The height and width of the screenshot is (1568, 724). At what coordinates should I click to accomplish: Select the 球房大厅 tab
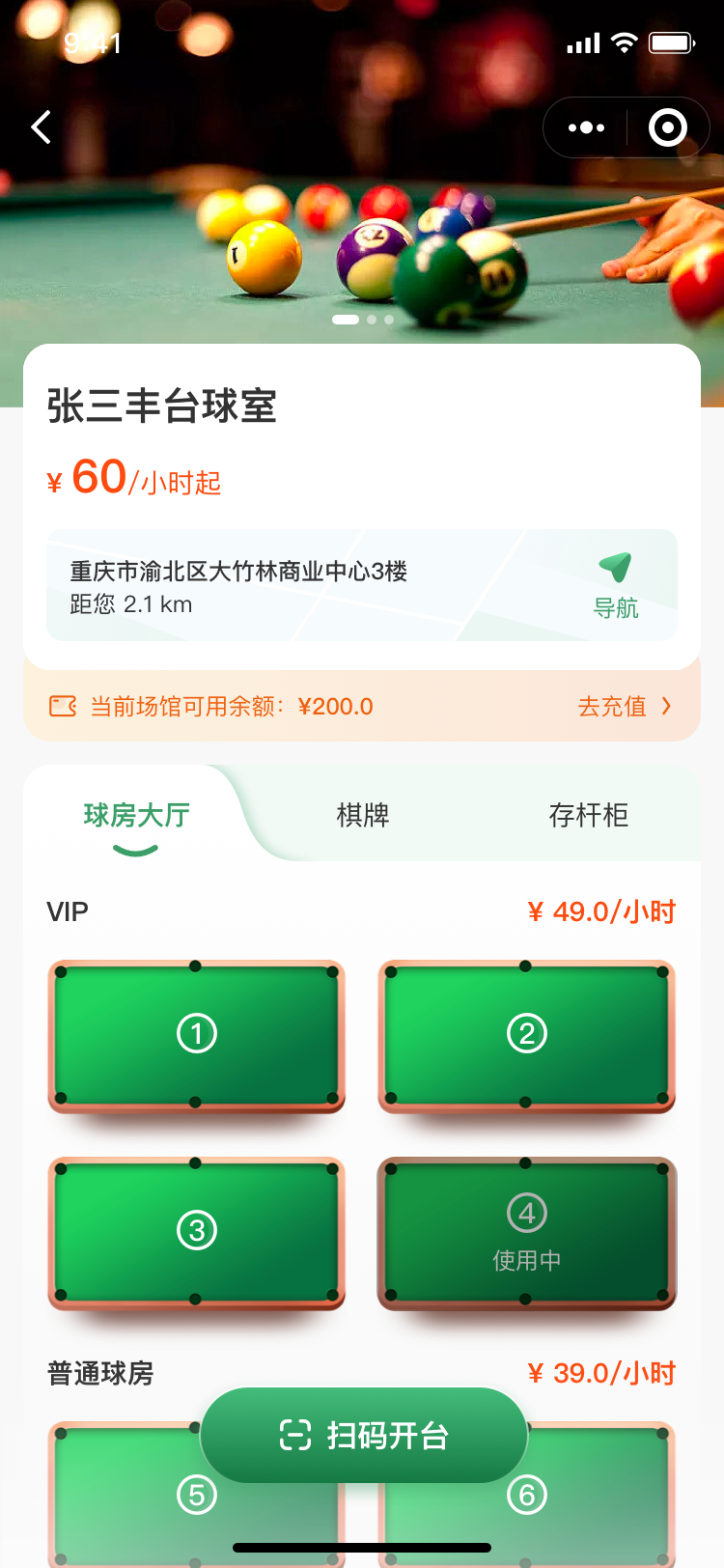click(x=136, y=817)
